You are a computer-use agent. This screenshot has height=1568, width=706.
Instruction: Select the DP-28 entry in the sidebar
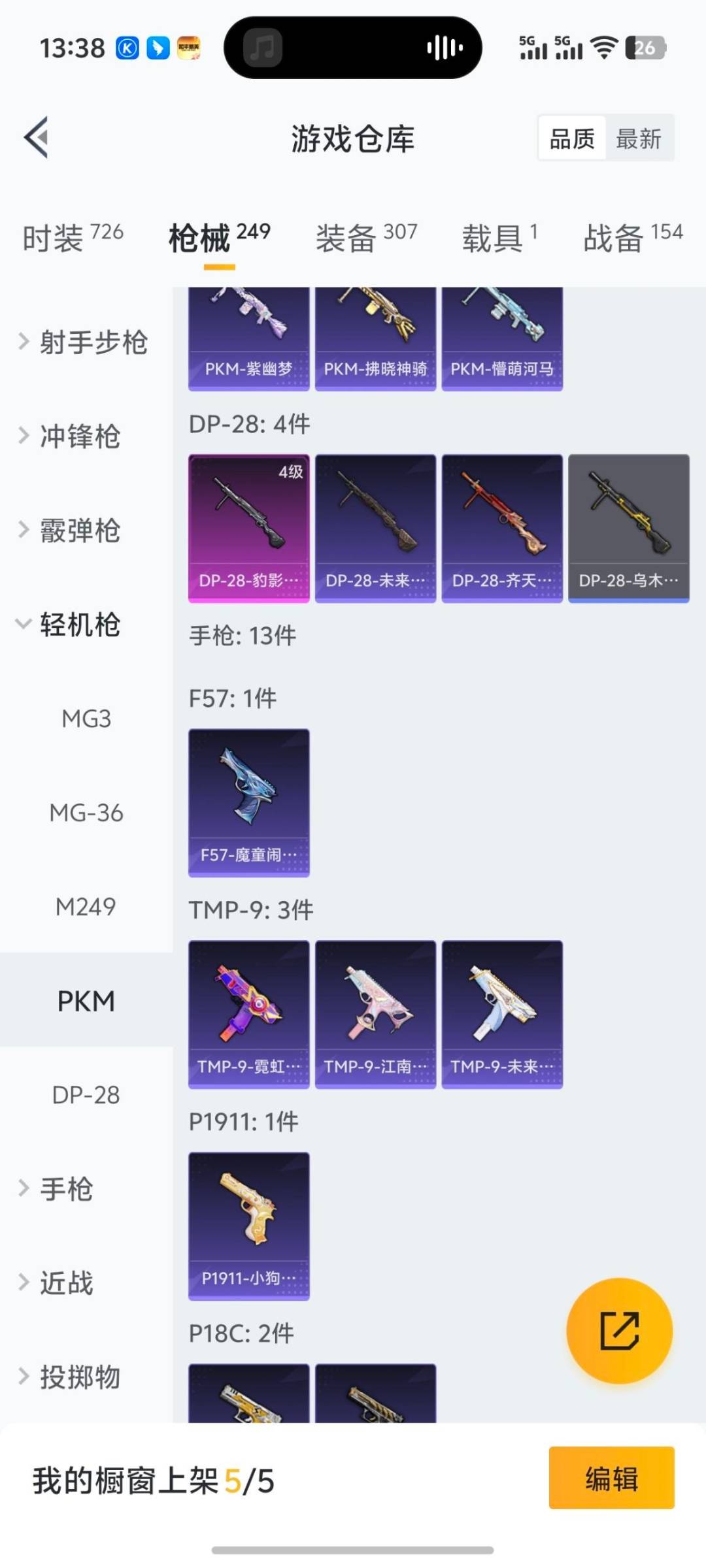[x=87, y=1094]
